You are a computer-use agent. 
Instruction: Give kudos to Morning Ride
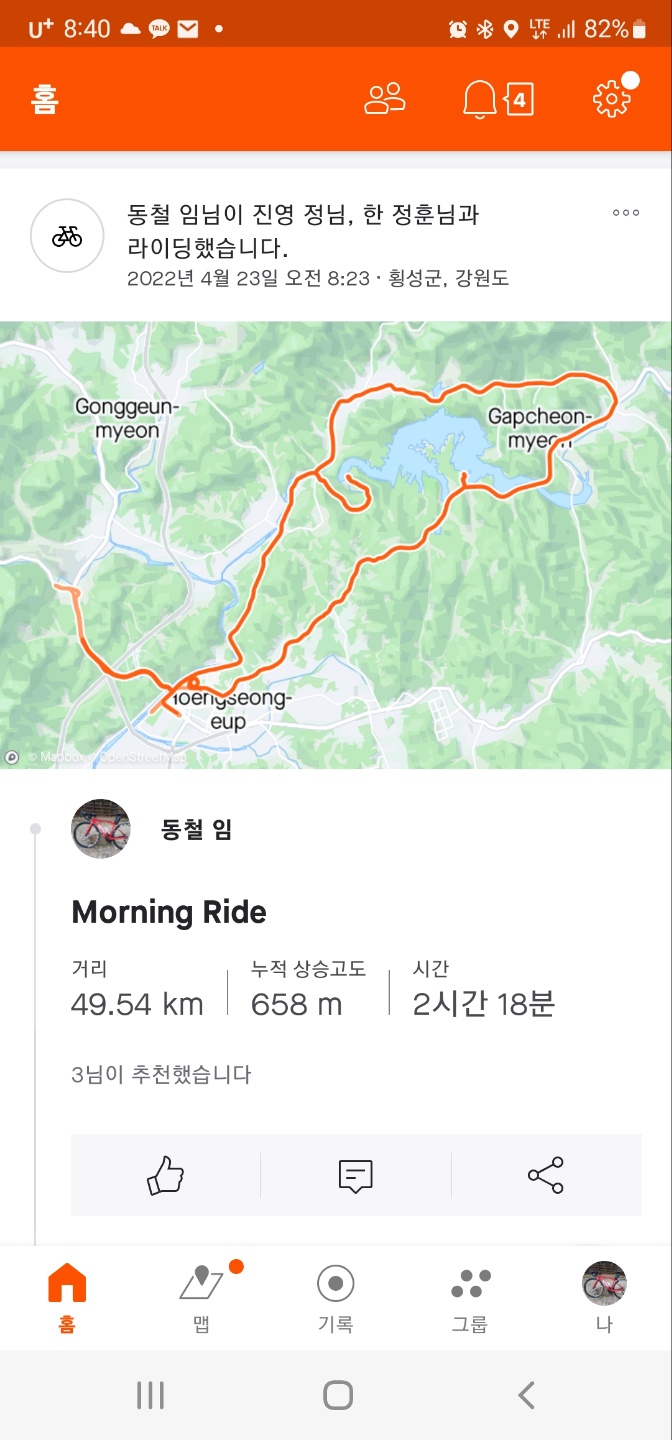[x=166, y=1175]
